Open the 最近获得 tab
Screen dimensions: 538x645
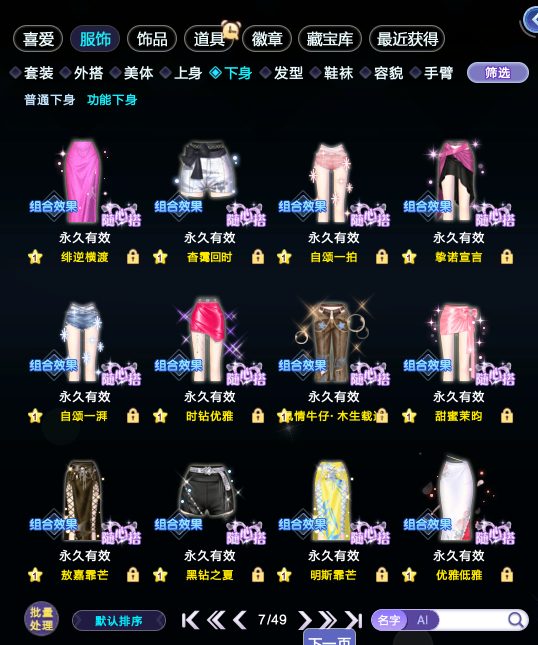pos(407,39)
